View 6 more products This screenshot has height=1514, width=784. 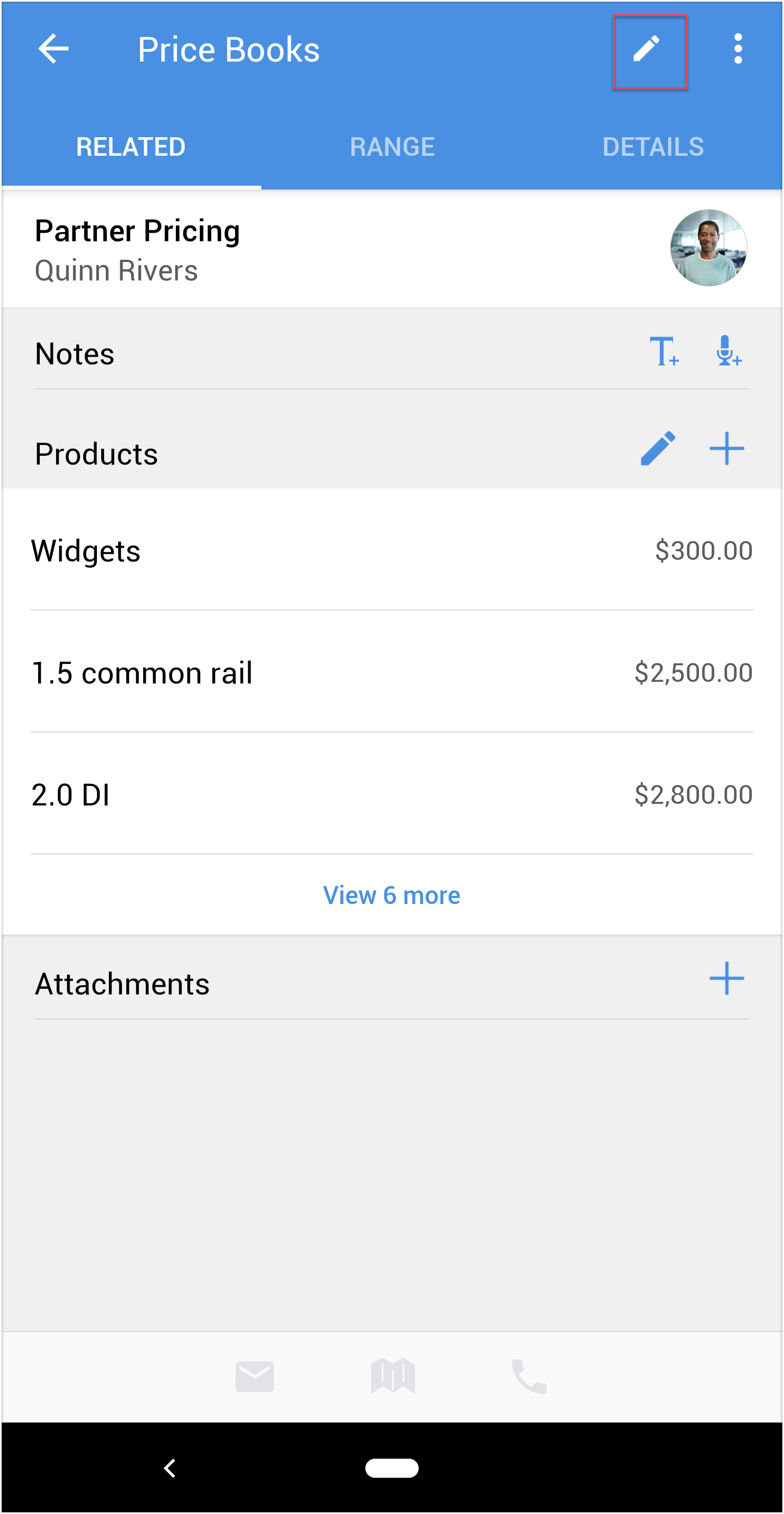pos(391,895)
